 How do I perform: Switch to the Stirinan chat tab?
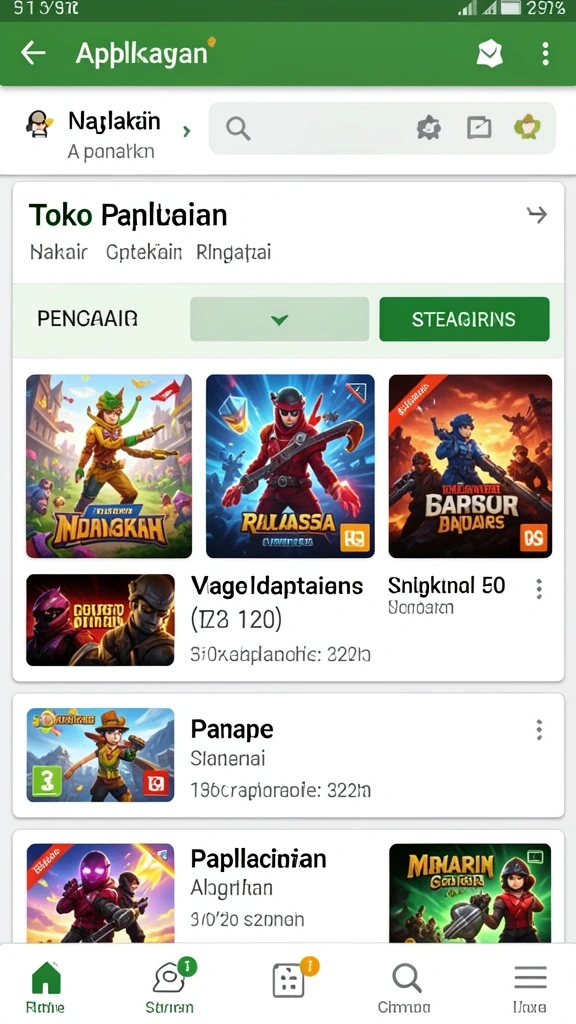point(170,987)
